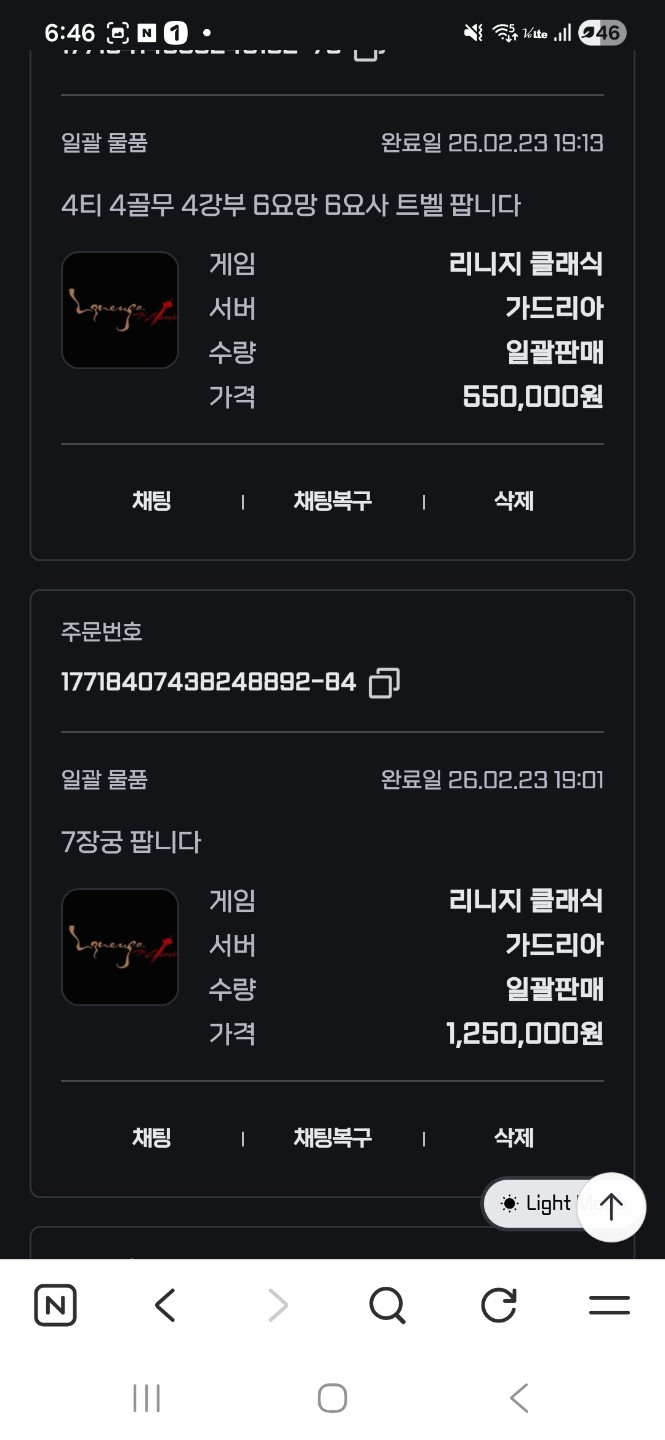Screen dimensions: 665x1440
Task: Open the browser hamburger menu
Action: (609, 1305)
